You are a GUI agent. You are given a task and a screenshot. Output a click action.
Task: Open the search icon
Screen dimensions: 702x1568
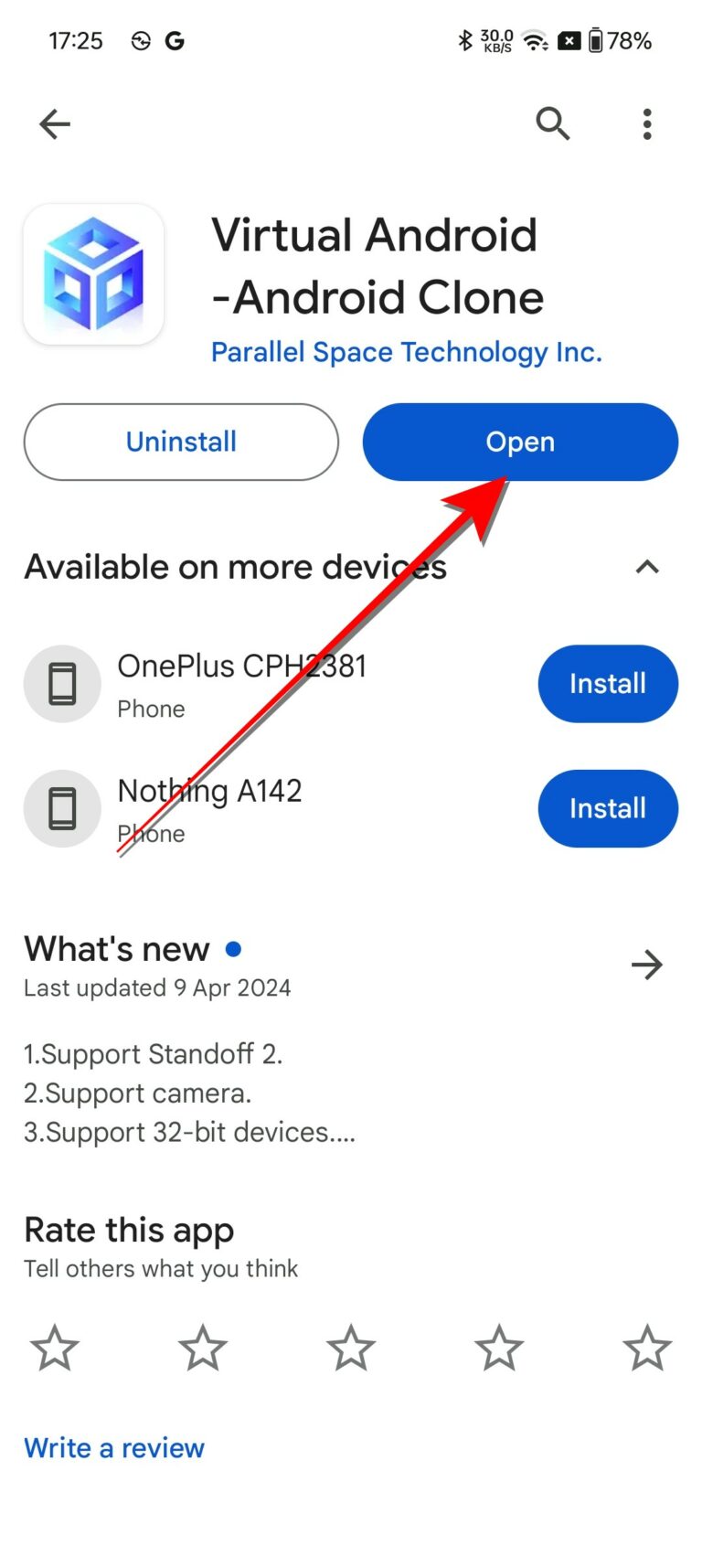553,123
